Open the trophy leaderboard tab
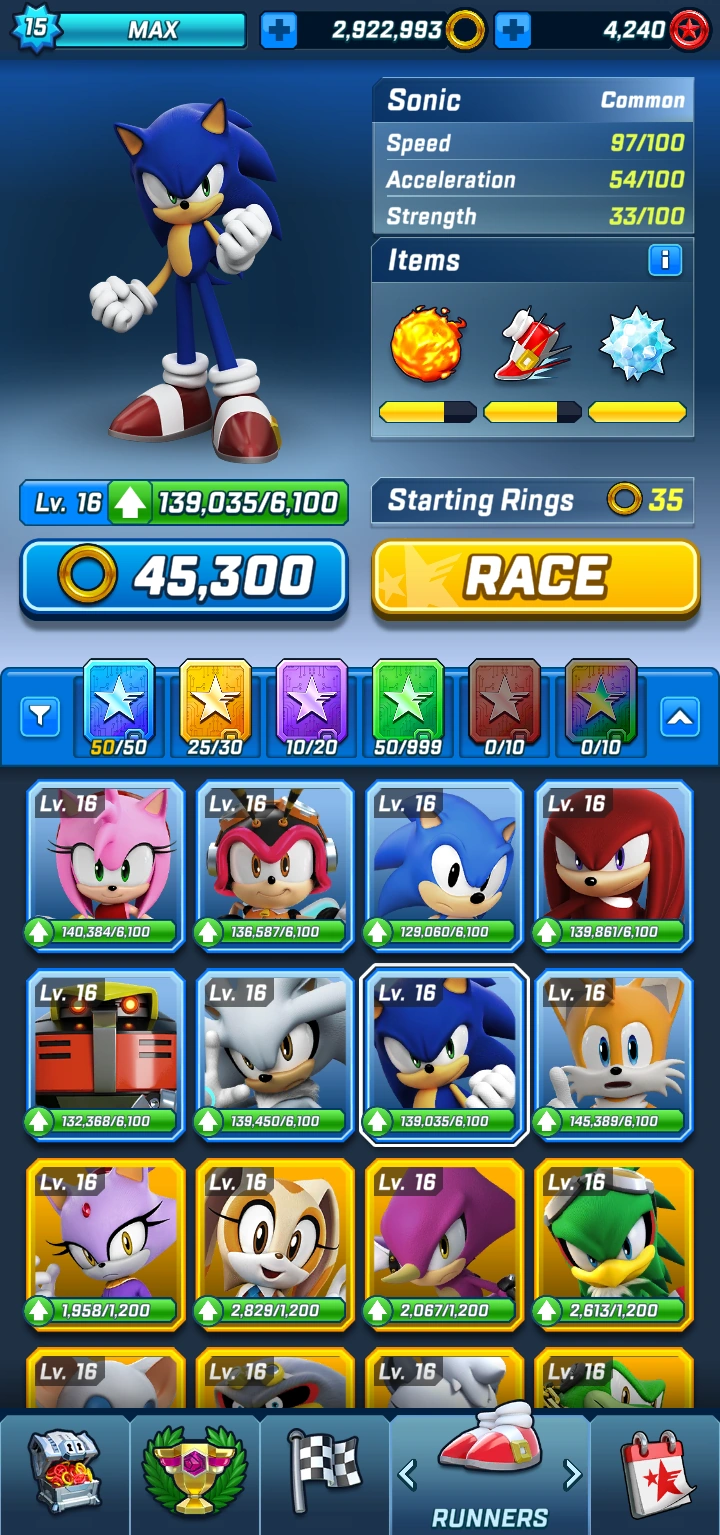Screen dimensions: 720x1535 (x=194, y=1473)
